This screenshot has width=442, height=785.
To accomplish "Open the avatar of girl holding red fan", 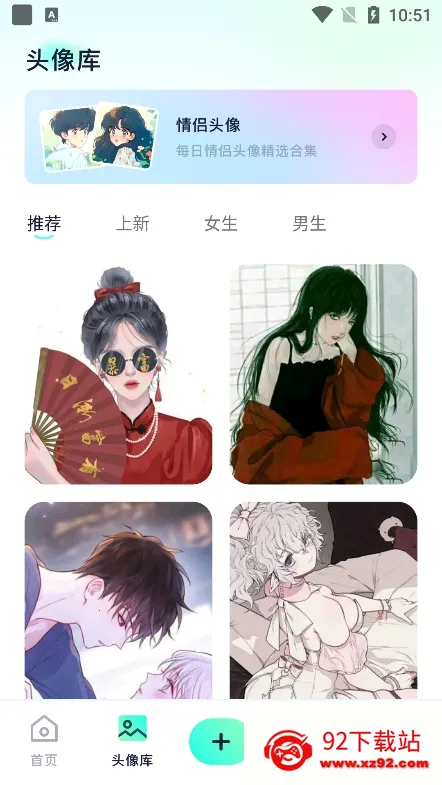I will click(119, 374).
